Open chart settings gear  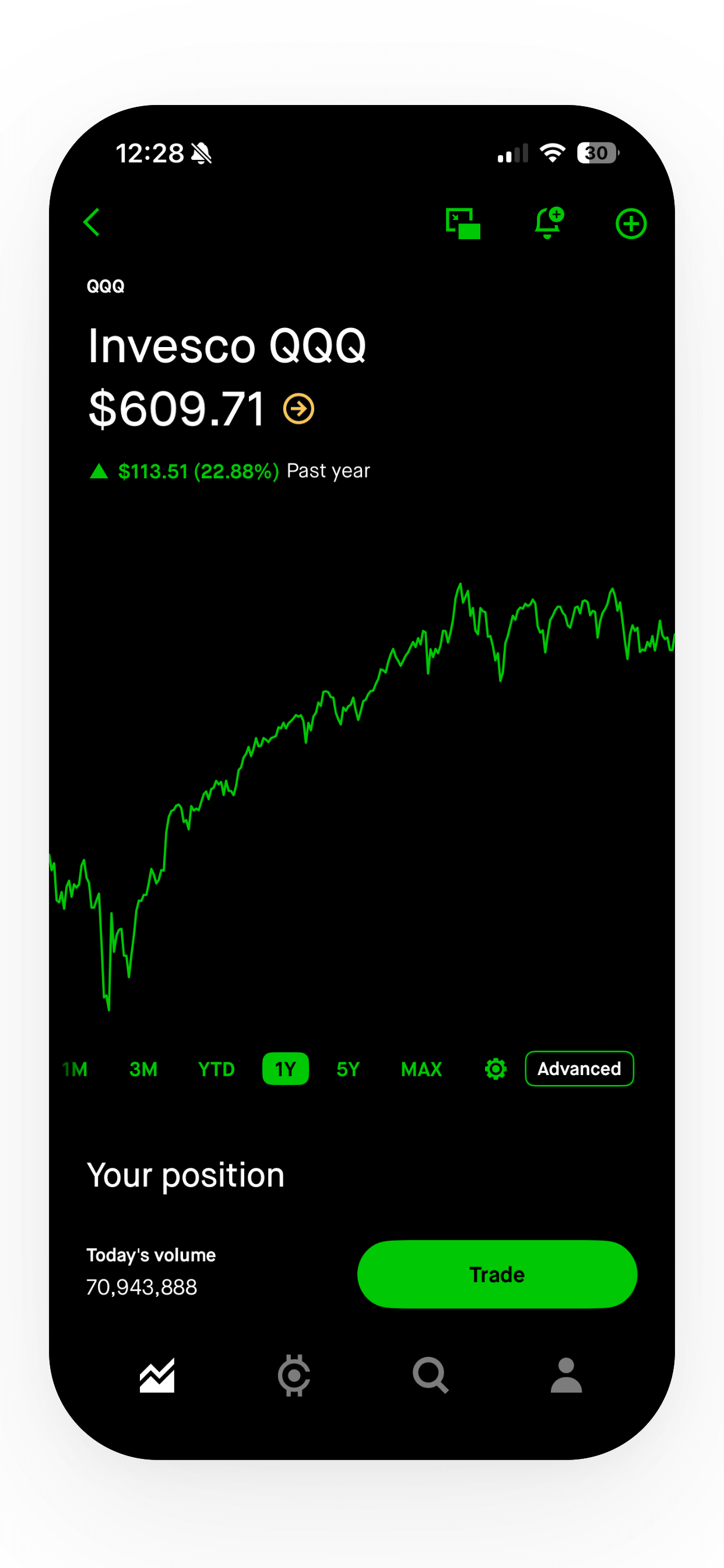495,1069
